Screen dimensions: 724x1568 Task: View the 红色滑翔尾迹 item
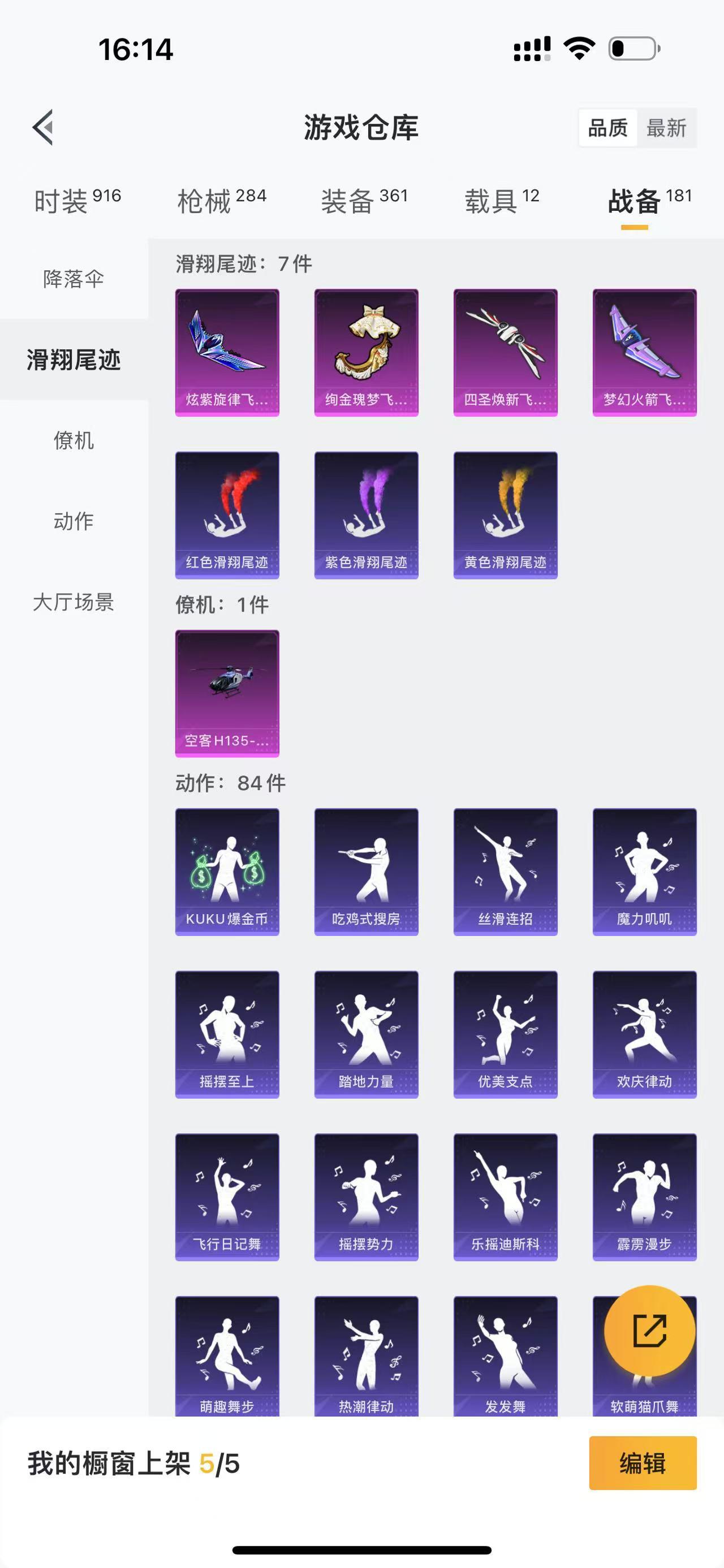pos(227,515)
